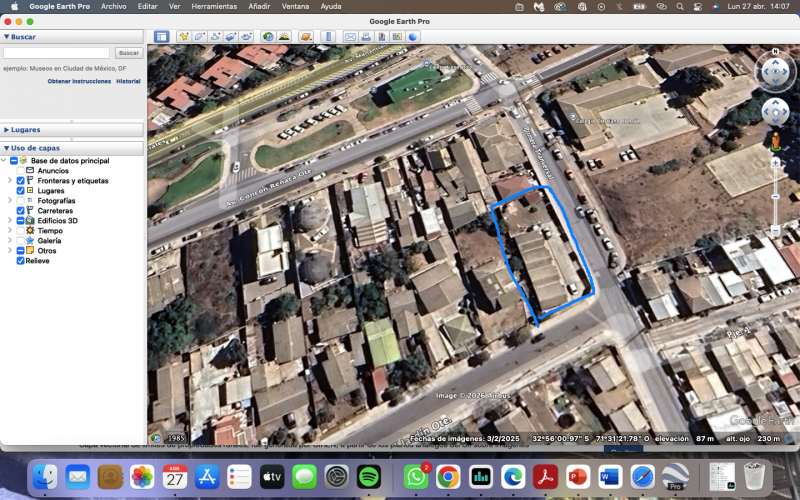Turn off the Relieve layer

(x=21, y=260)
